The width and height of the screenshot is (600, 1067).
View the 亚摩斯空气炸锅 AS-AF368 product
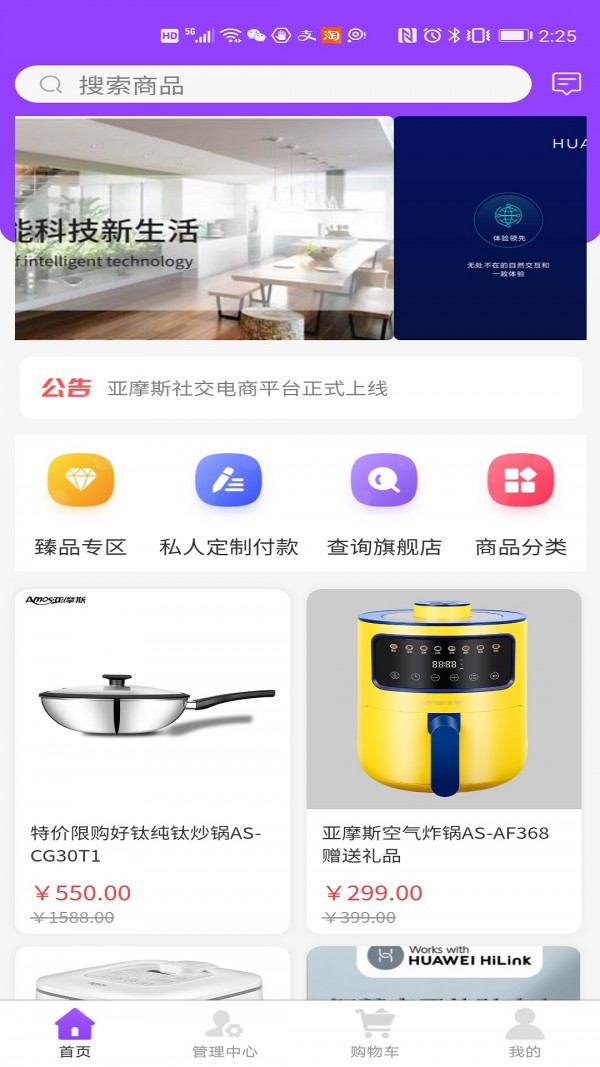(443, 760)
